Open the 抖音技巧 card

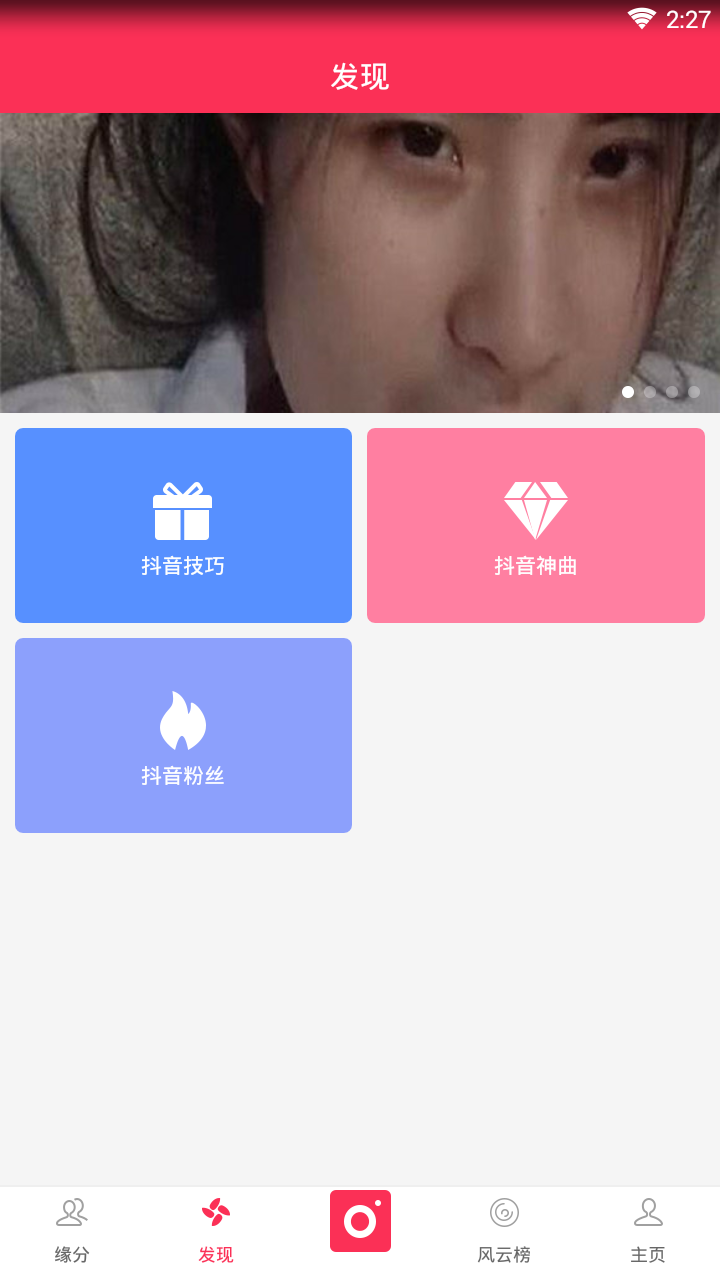coord(183,525)
